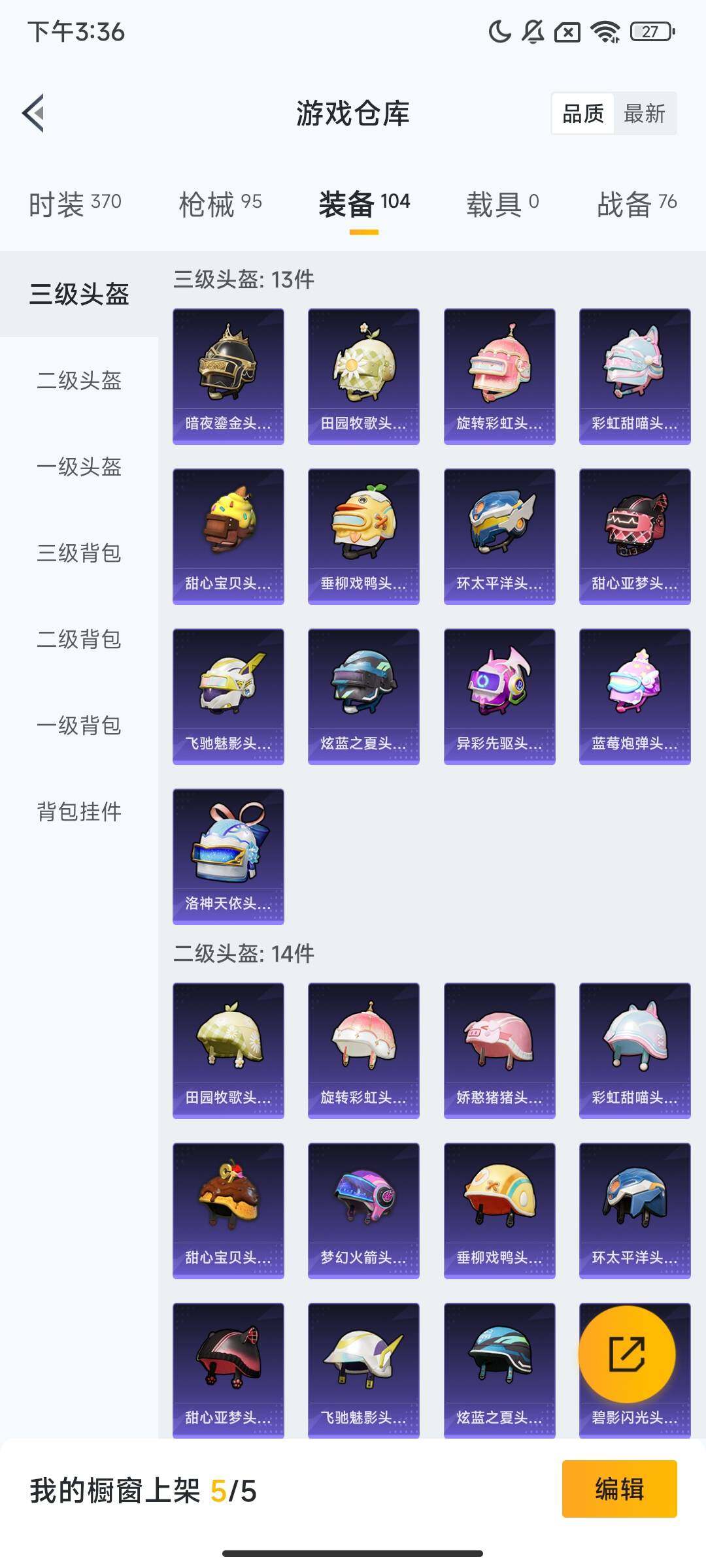Viewport: 706px width, 1568px height.
Task: Choose 一级背包 in the sidebar
Action: click(x=79, y=725)
